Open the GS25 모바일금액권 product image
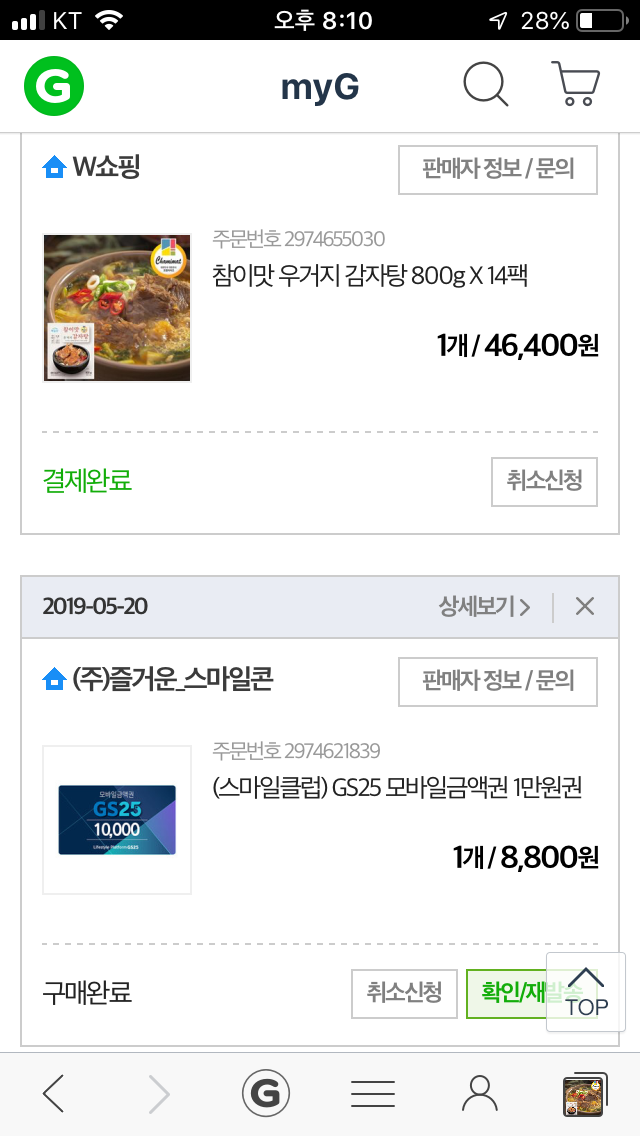The width and height of the screenshot is (640, 1136). tap(117, 820)
